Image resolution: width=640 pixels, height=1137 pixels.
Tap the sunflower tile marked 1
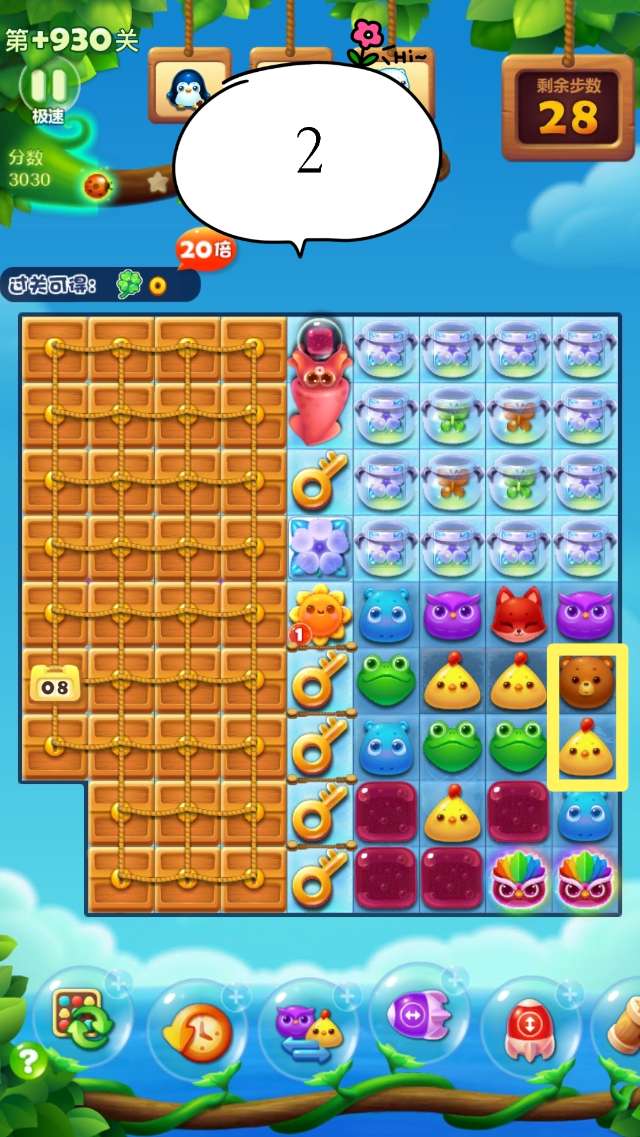[319, 614]
